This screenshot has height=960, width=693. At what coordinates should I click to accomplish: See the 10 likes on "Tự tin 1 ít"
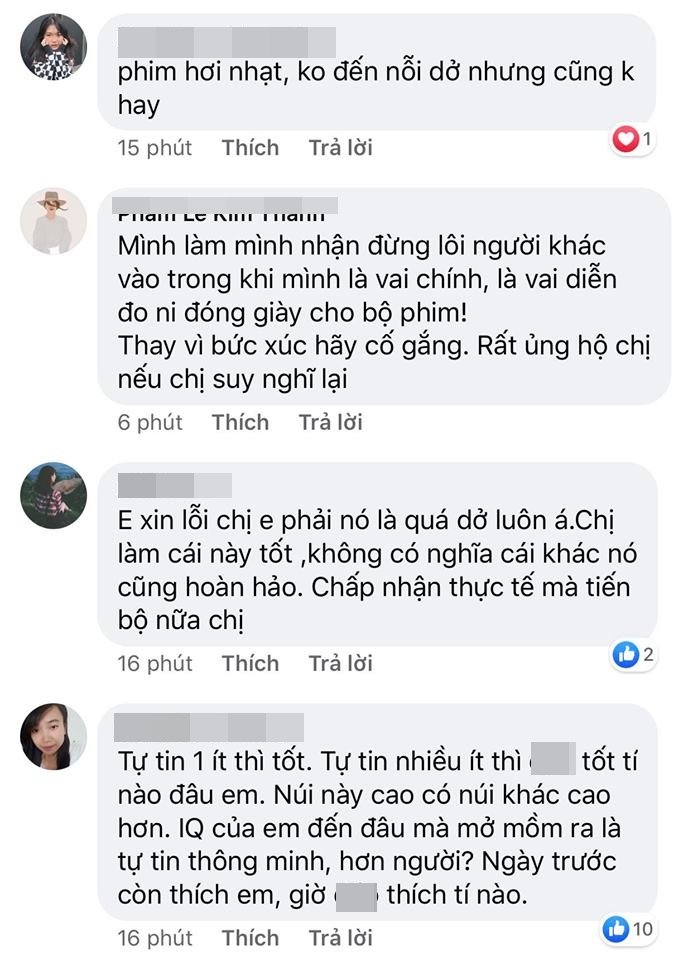(x=628, y=930)
